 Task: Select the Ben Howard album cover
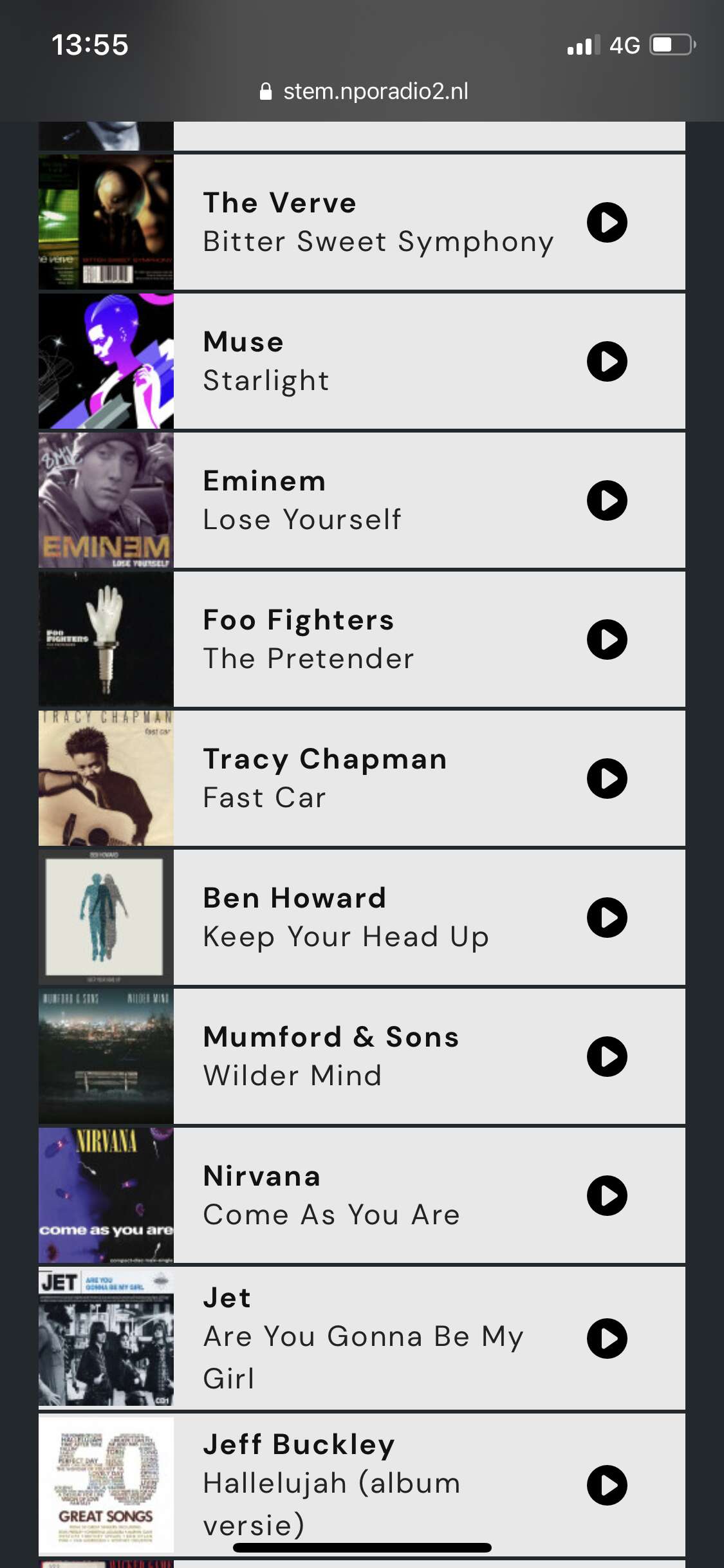(x=106, y=918)
